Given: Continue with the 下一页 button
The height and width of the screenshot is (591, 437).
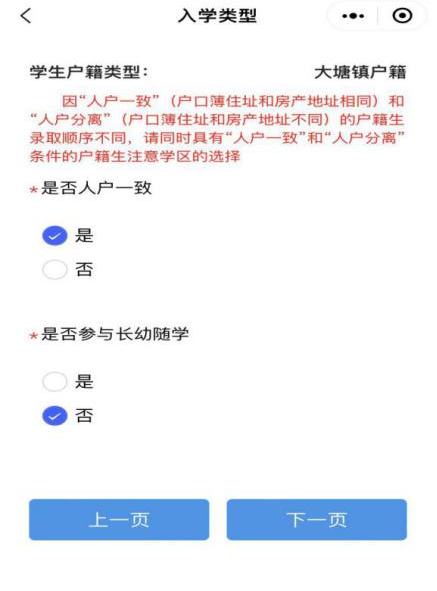Looking at the screenshot, I should (x=317, y=520).
